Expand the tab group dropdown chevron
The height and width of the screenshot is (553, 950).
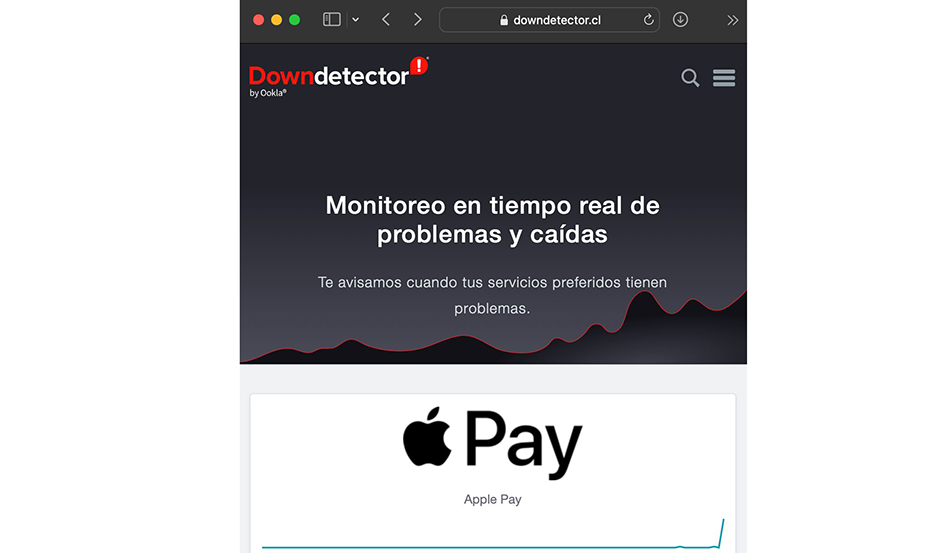pos(355,20)
